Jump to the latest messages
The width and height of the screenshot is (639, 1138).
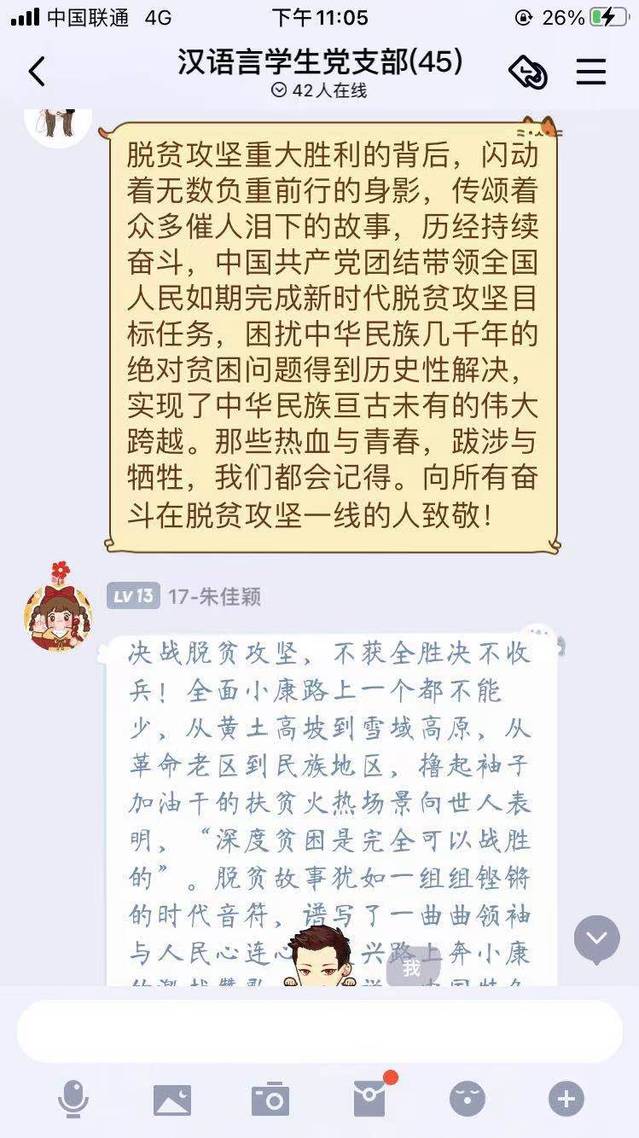pyautogui.click(x=597, y=939)
